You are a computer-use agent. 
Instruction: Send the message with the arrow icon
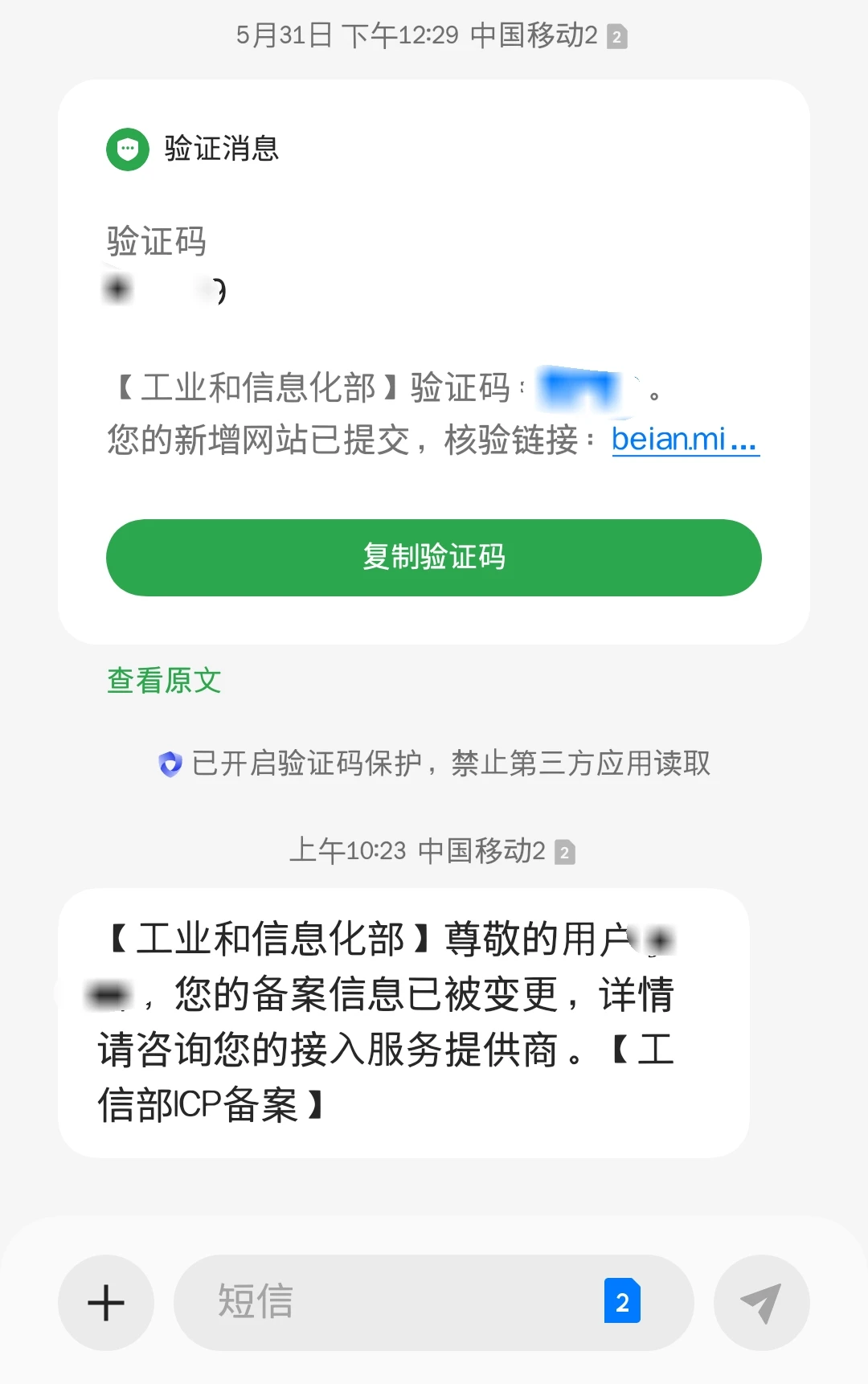(x=760, y=1302)
